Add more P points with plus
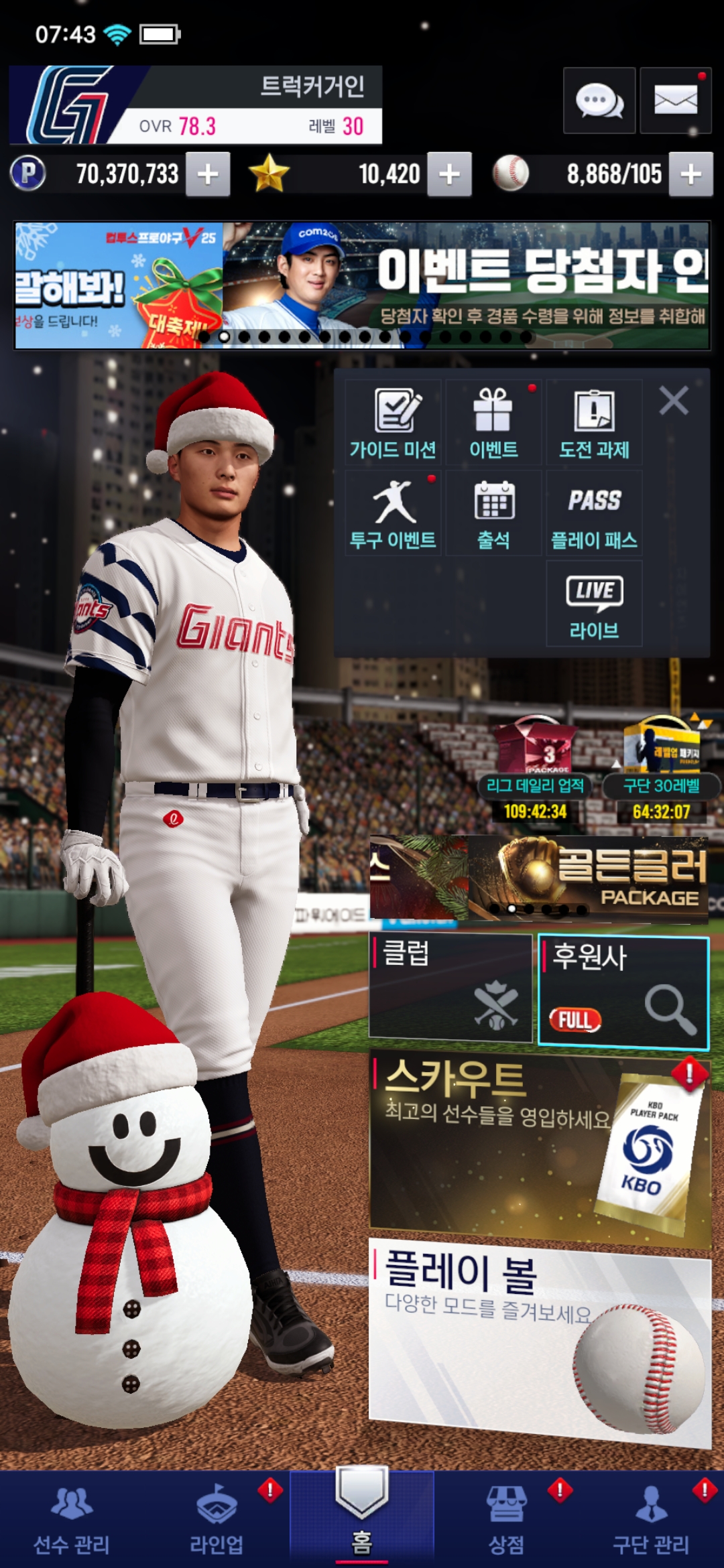Image resolution: width=724 pixels, height=1568 pixels. (208, 174)
